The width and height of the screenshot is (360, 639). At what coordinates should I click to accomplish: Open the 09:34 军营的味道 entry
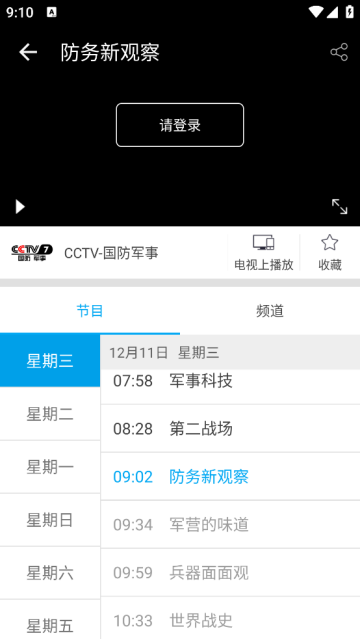230,524
